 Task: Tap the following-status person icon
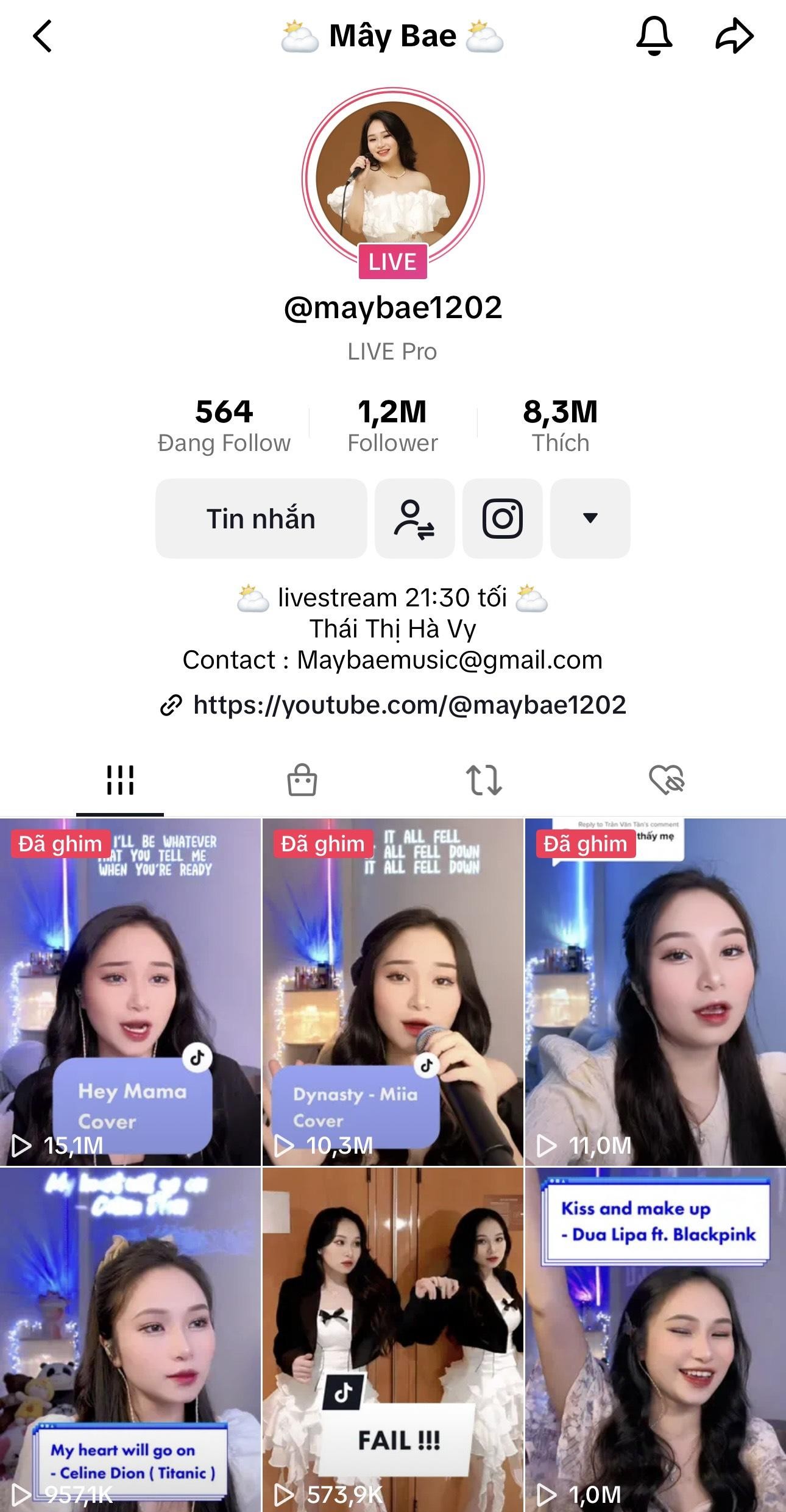pyautogui.click(x=414, y=519)
